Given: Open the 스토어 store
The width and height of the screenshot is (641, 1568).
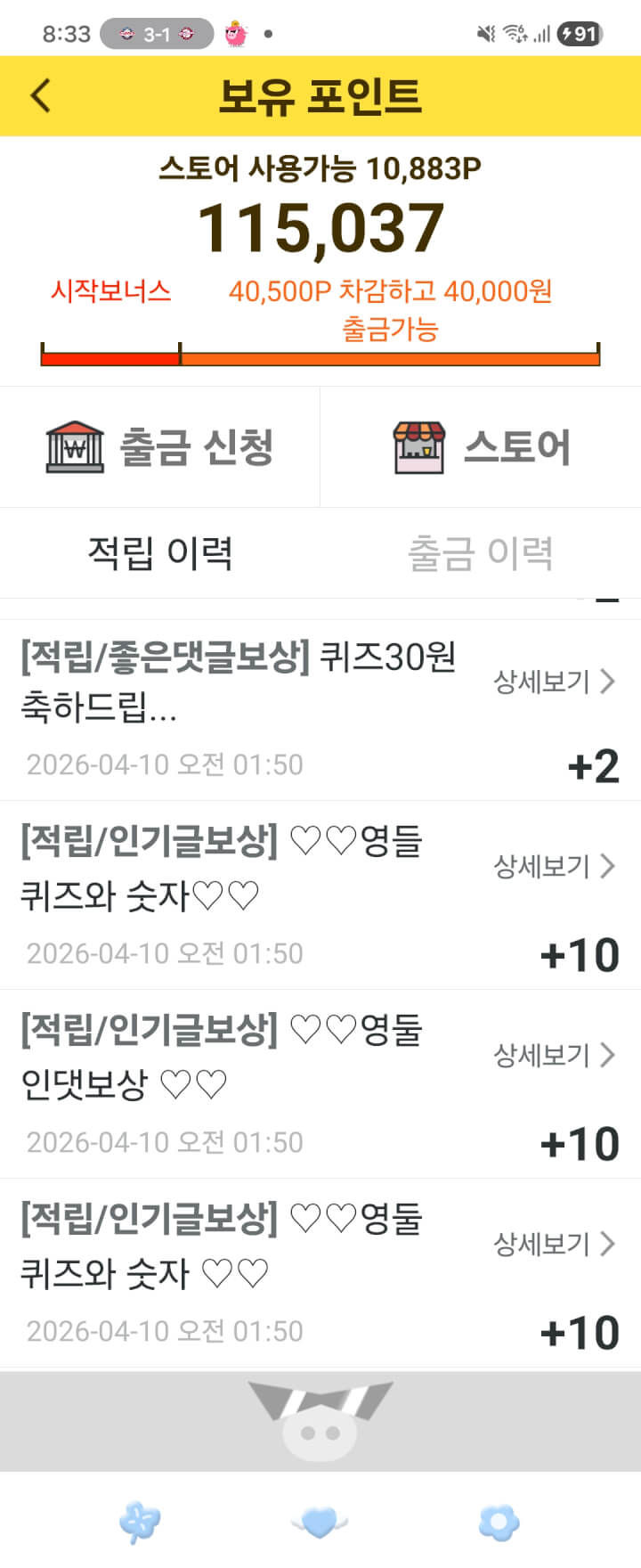Looking at the screenshot, I should (481, 447).
